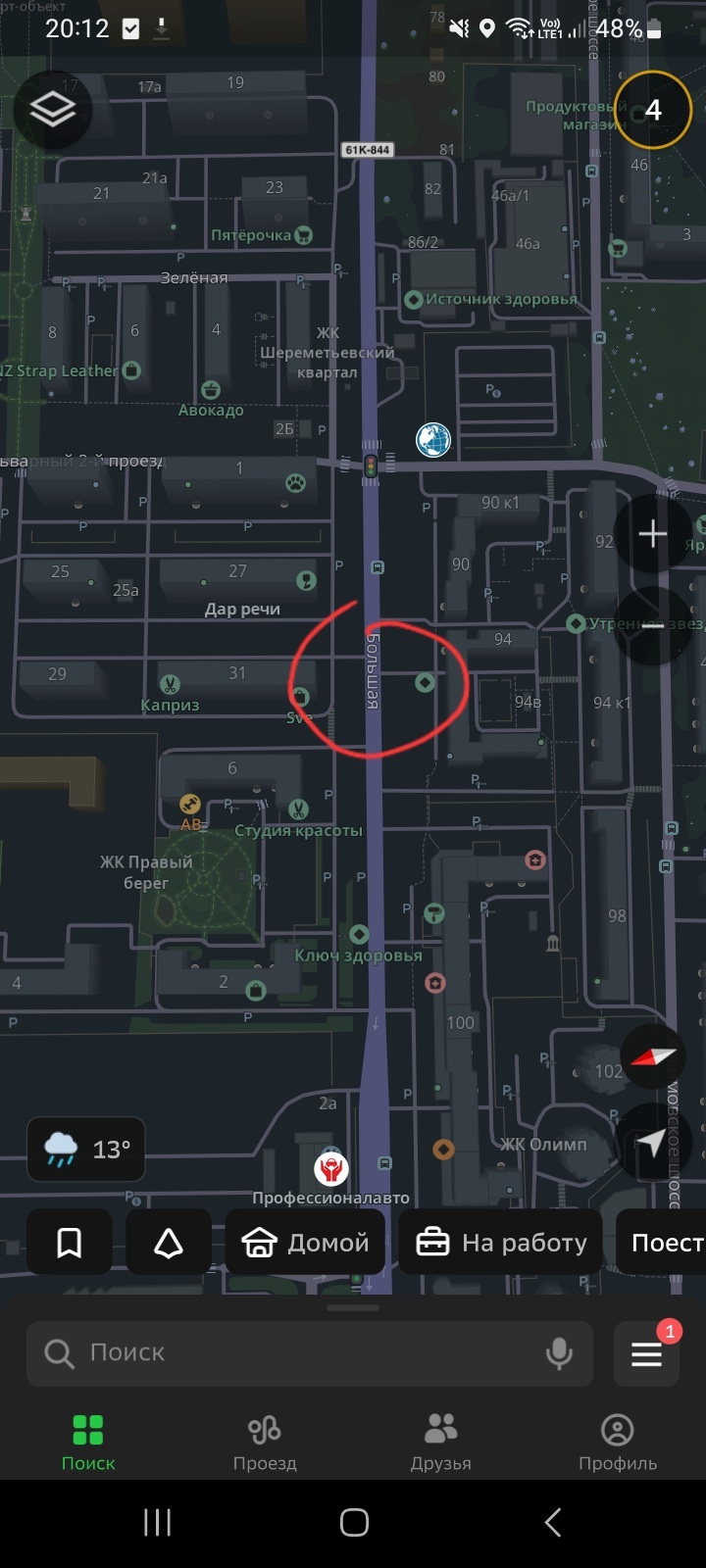
Task: Zoom out of the map
Action: coord(652,624)
